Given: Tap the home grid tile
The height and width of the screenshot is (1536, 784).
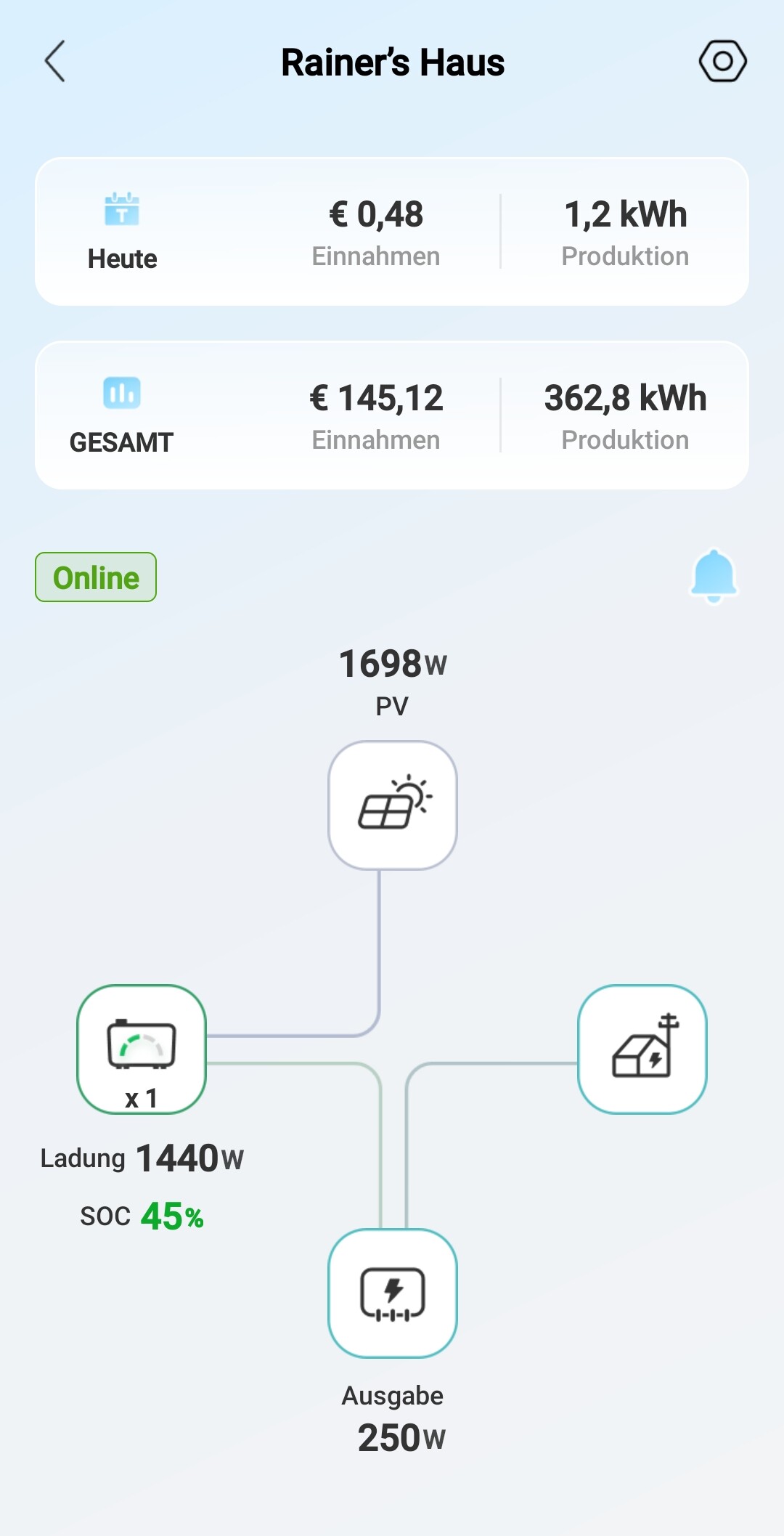Looking at the screenshot, I should click(x=642, y=1049).
